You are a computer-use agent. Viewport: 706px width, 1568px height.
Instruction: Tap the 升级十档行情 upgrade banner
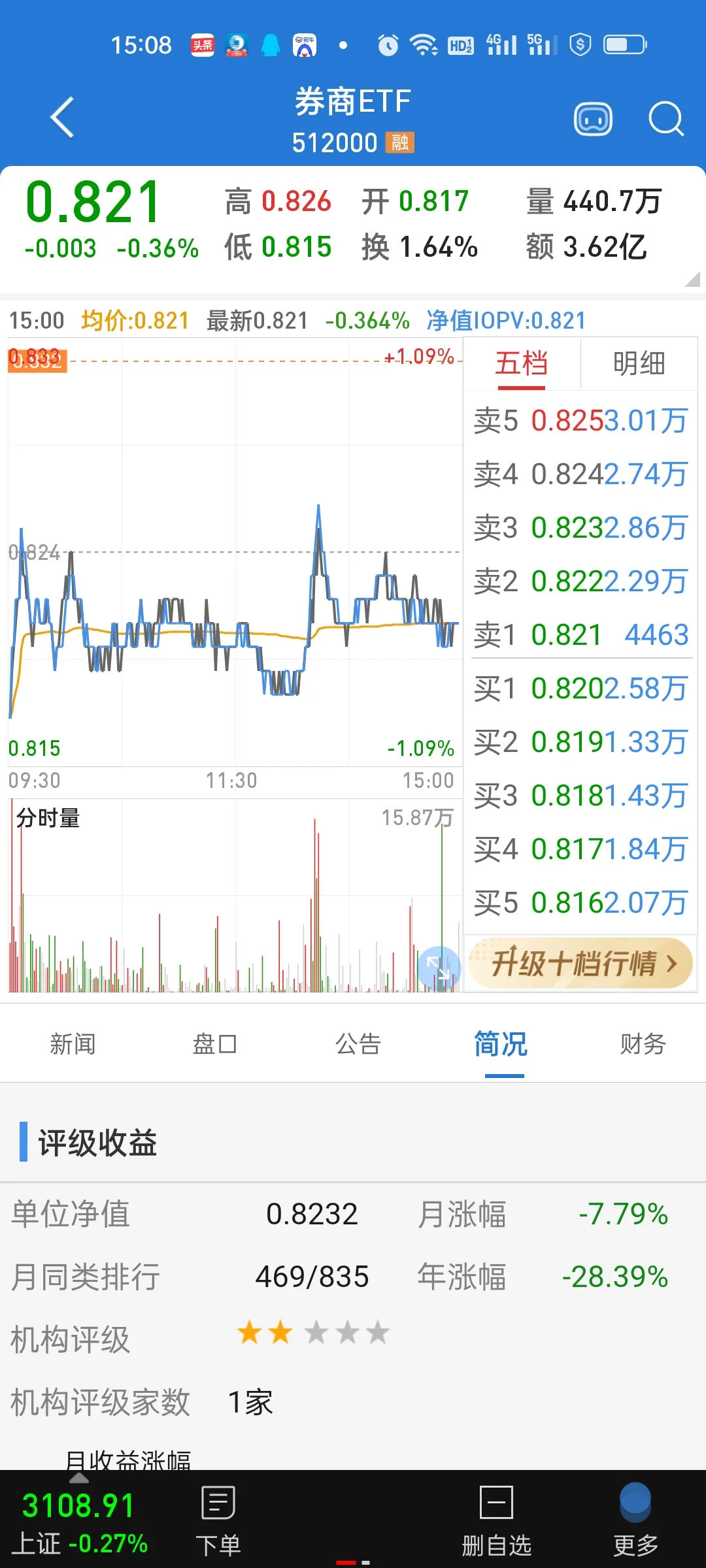point(580,963)
